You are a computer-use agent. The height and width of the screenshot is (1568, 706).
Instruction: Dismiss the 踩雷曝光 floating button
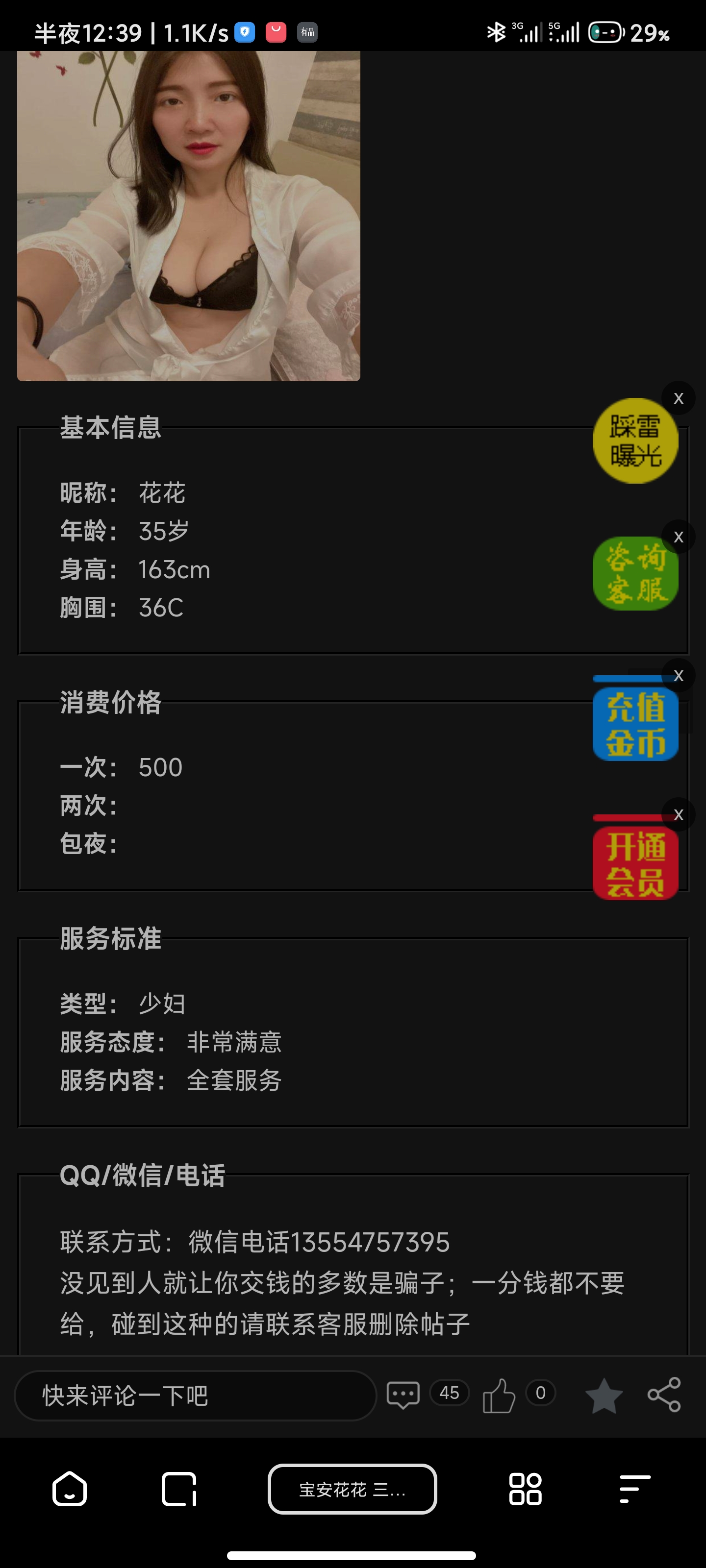point(678,399)
